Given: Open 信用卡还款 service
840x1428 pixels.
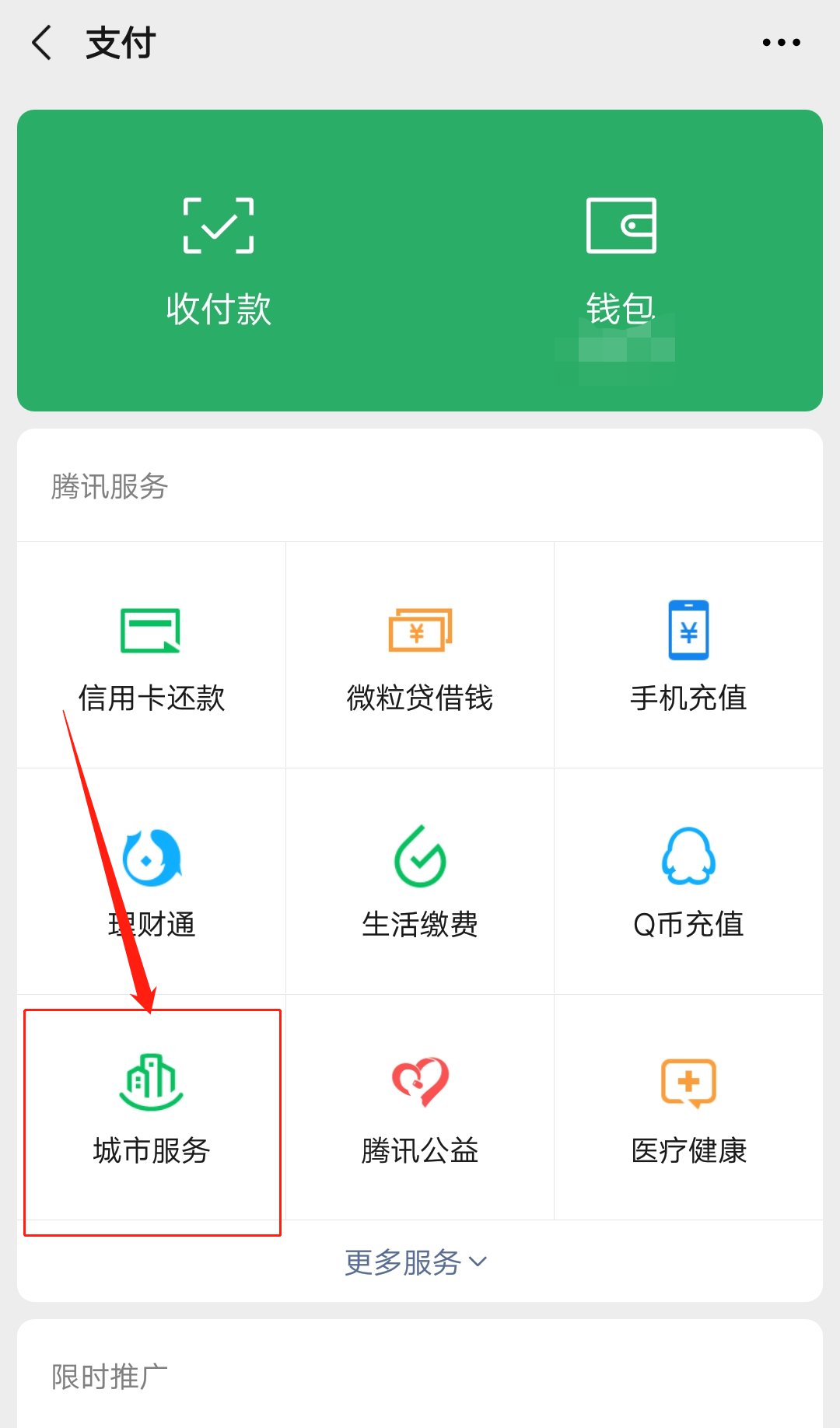Looking at the screenshot, I should [152, 655].
